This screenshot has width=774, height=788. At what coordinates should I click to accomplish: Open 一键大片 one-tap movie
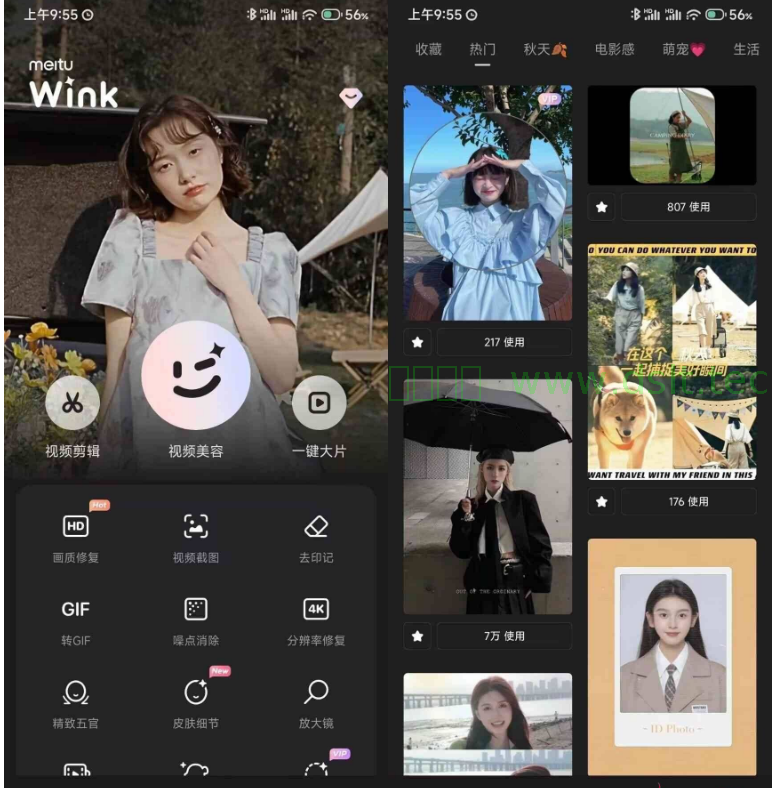point(319,404)
